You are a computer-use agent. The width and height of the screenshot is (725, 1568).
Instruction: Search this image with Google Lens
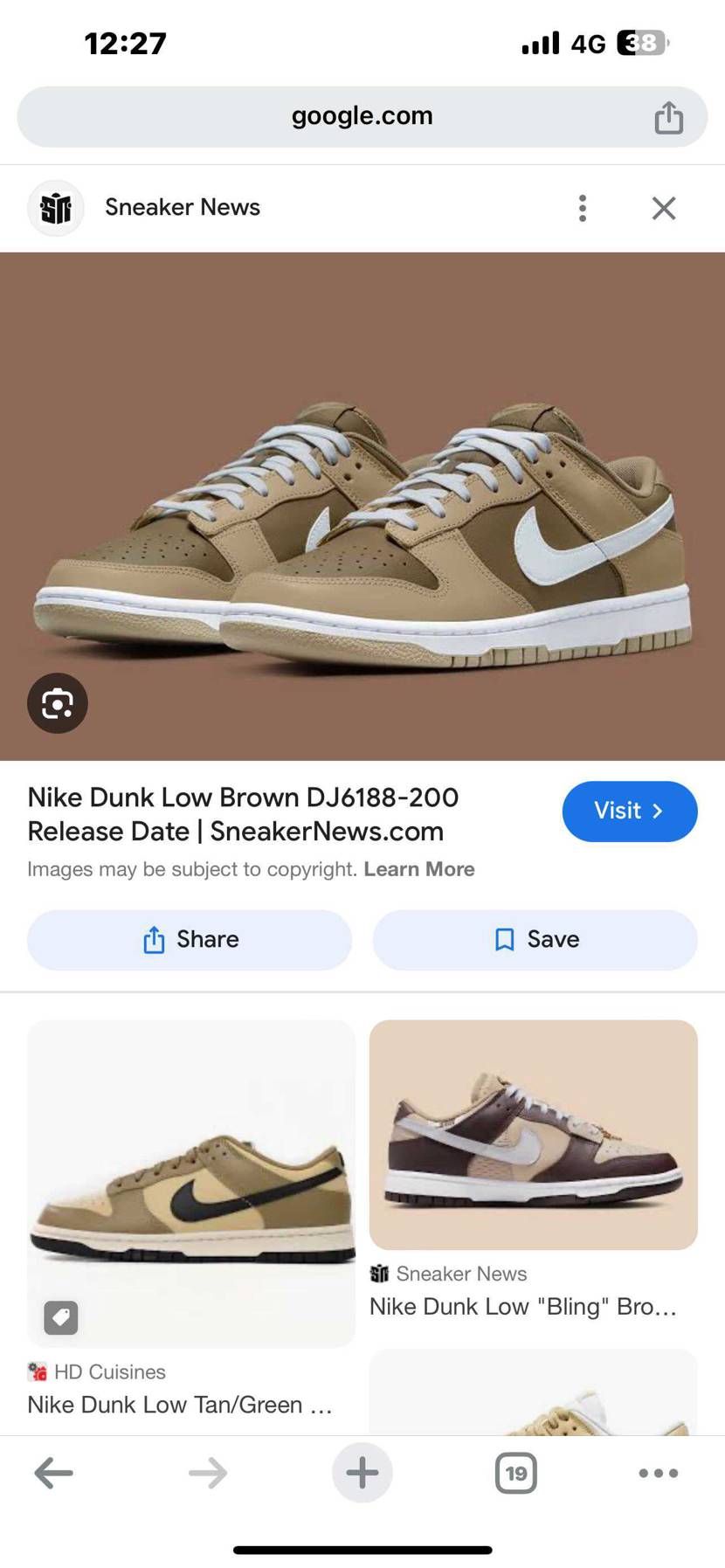click(x=58, y=703)
